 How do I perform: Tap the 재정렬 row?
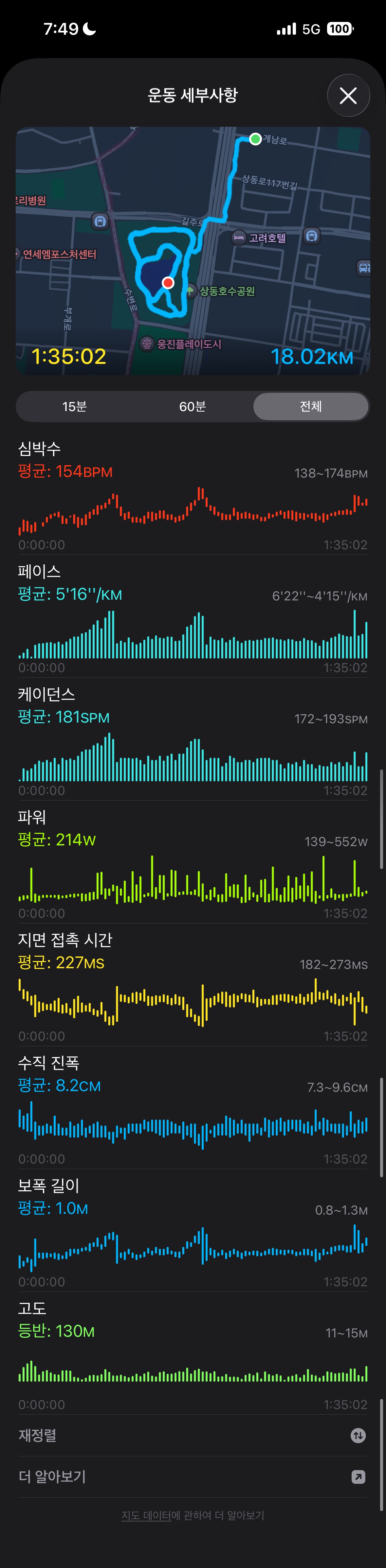pyautogui.click(x=193, y=1435)
